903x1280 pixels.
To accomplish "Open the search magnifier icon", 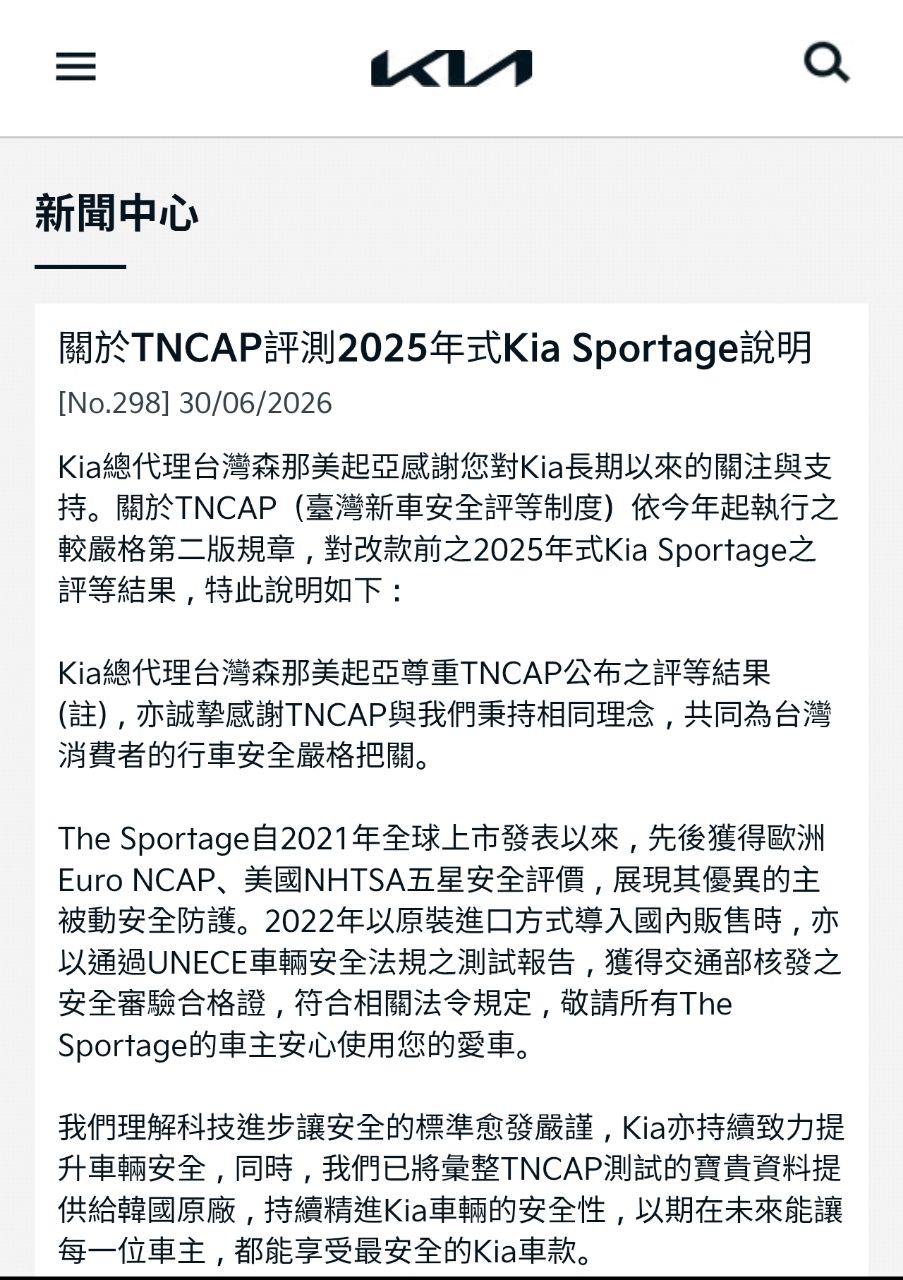I will pyautogui.click(x=827, y=64).
